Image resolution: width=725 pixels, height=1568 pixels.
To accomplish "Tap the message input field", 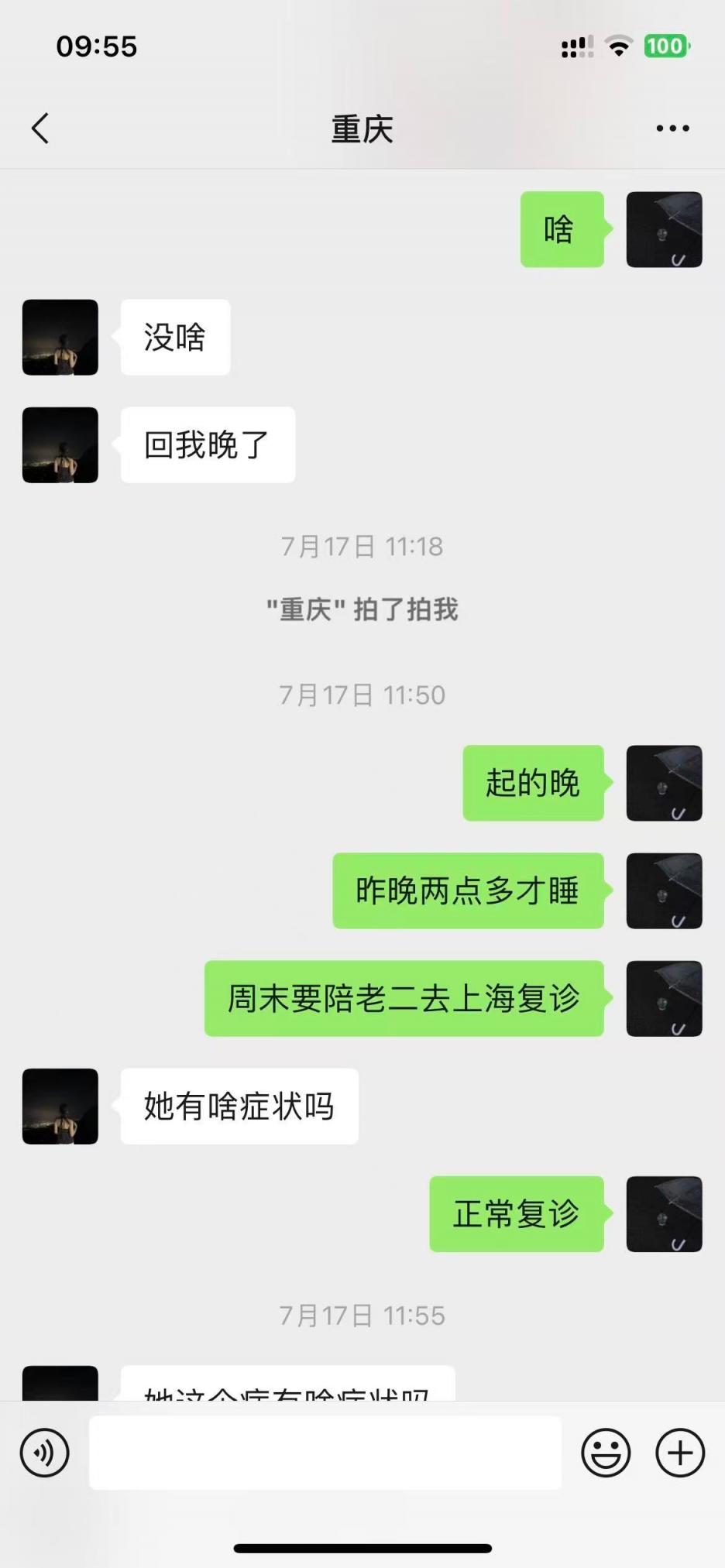I will pyautogui.click(x=325, y=1453).
